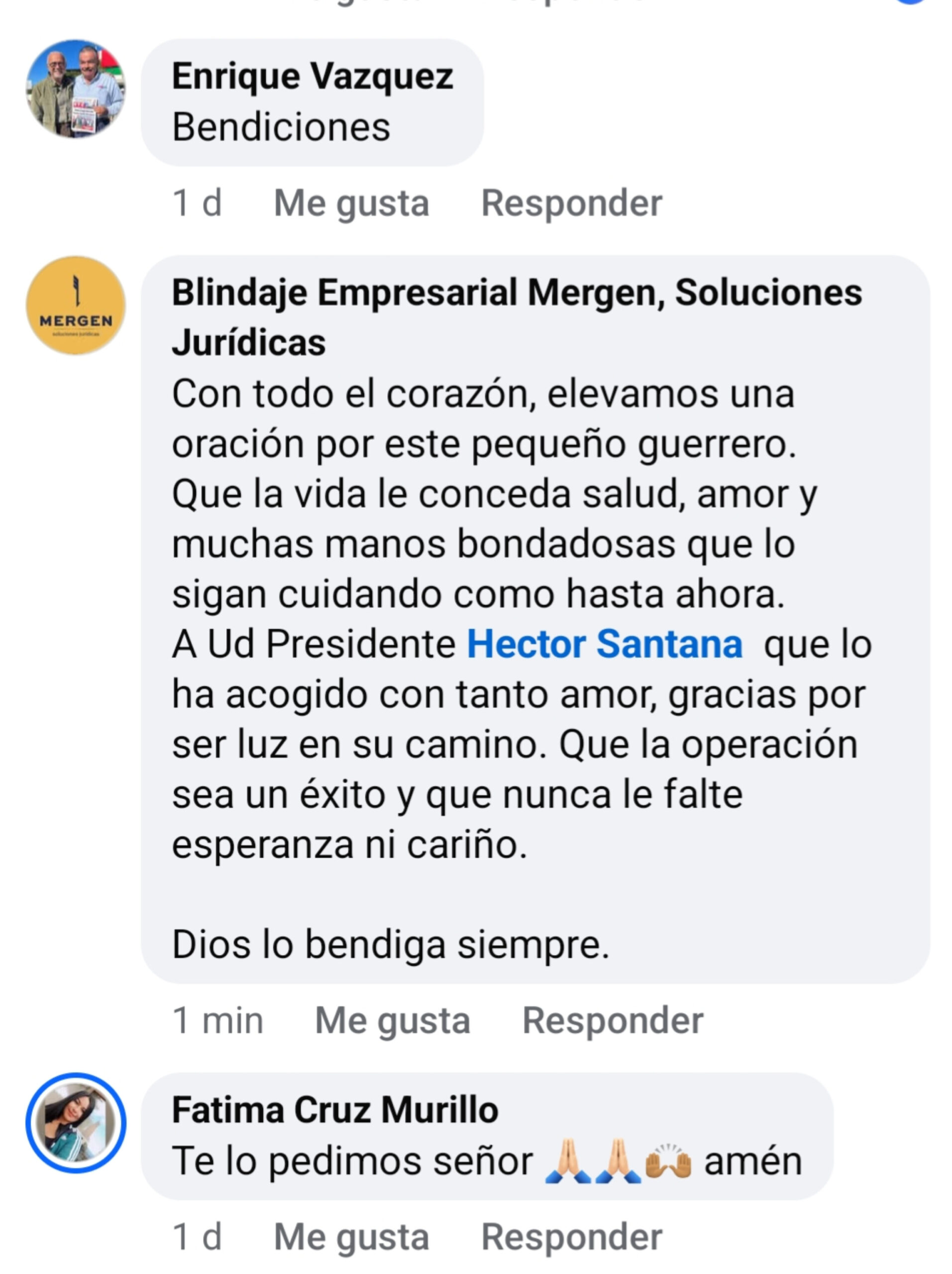Open Fatima Cruz Murillo's profile name
The image size is (952, 1274).
click(x=334, y=1110)
